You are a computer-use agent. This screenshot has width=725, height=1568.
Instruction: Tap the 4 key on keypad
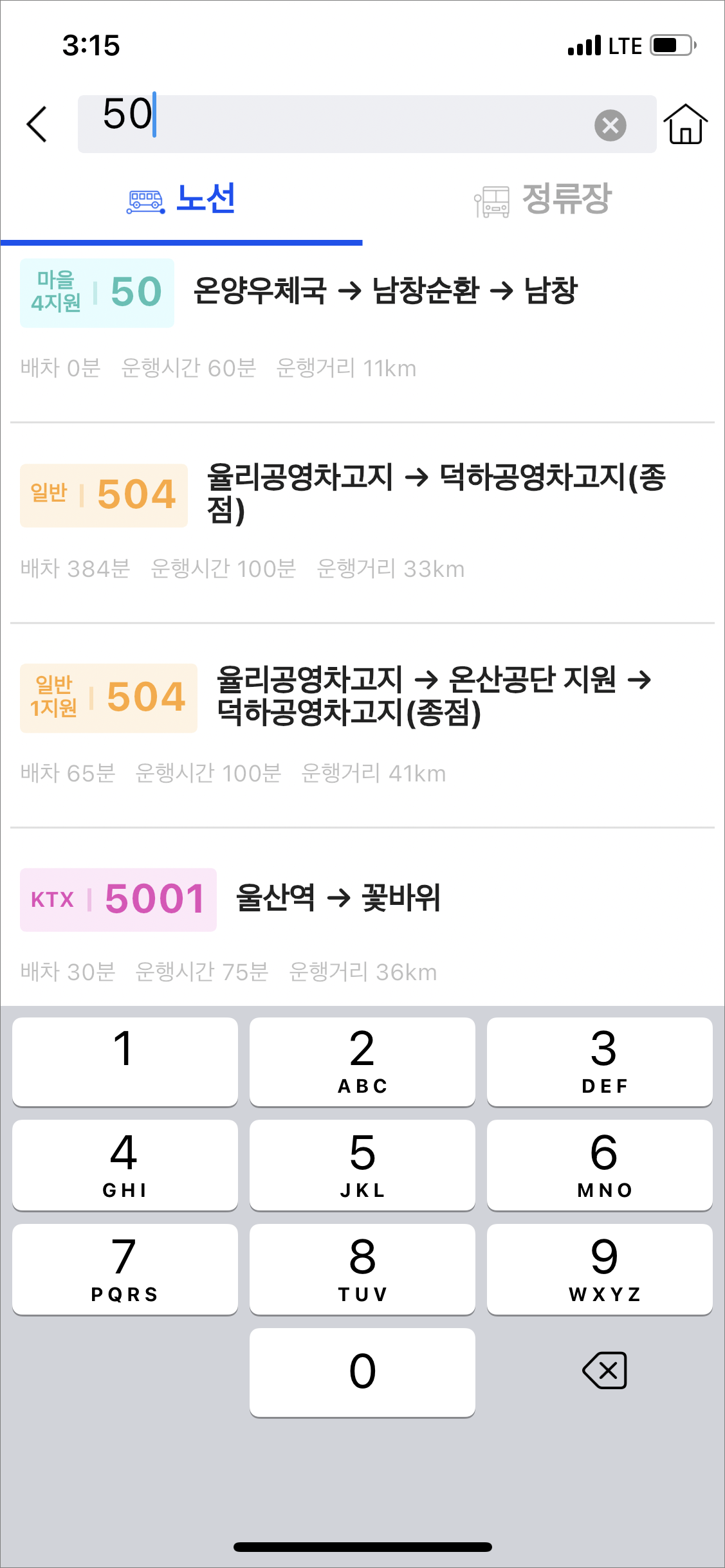125,1165
